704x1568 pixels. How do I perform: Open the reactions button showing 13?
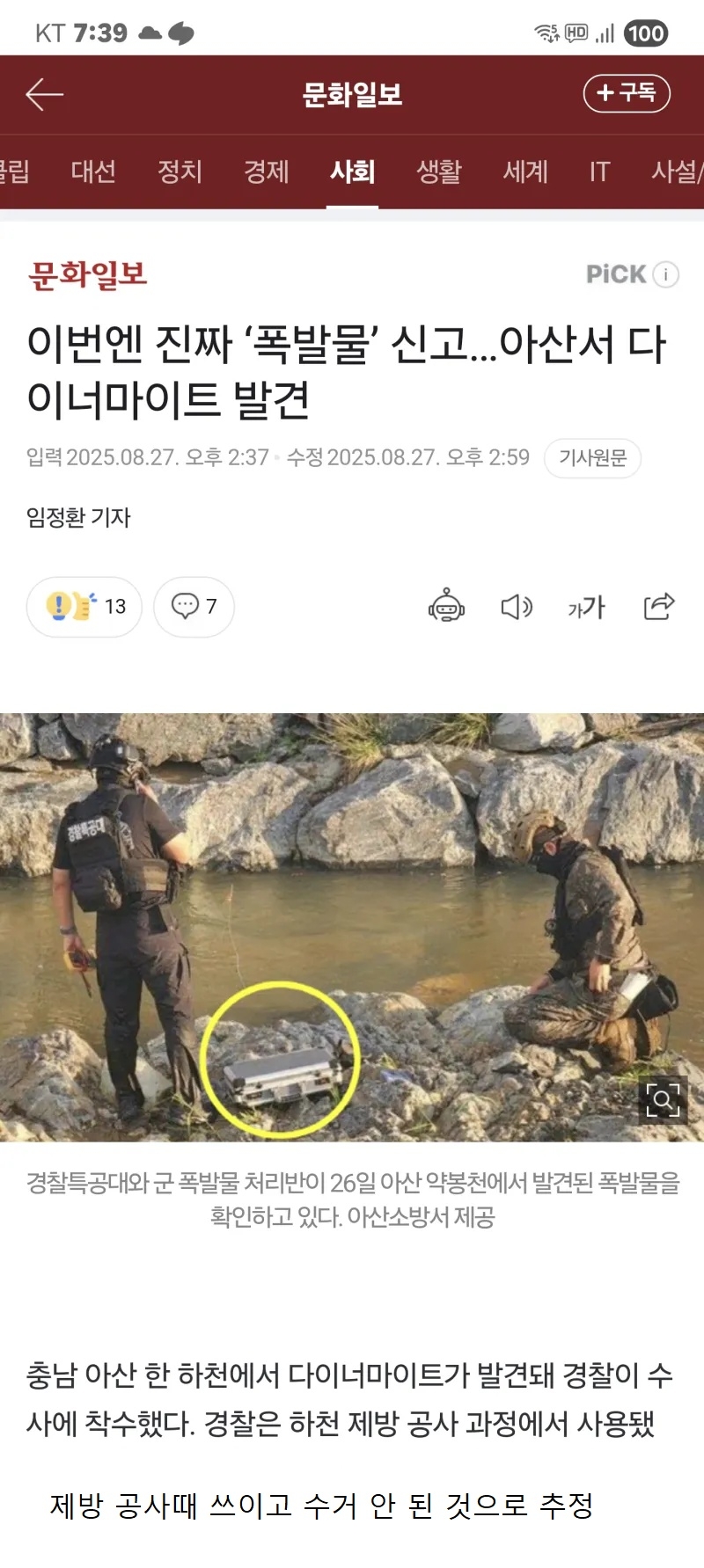(84, 607)
